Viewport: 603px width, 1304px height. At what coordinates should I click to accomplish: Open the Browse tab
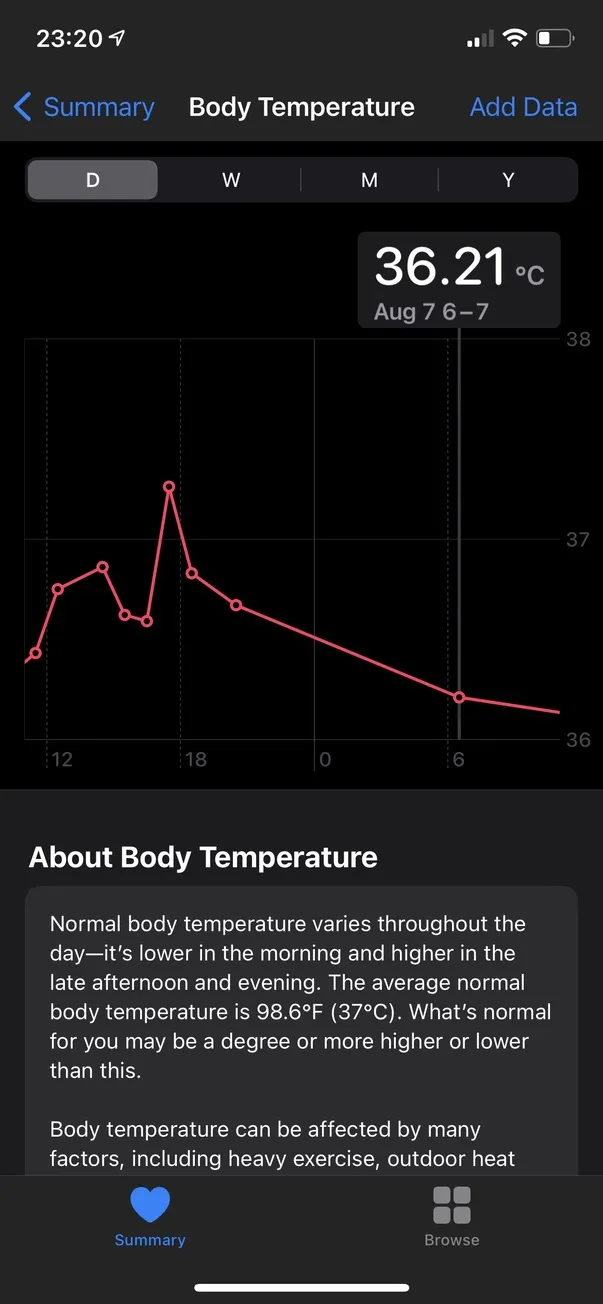[452, 1217]
